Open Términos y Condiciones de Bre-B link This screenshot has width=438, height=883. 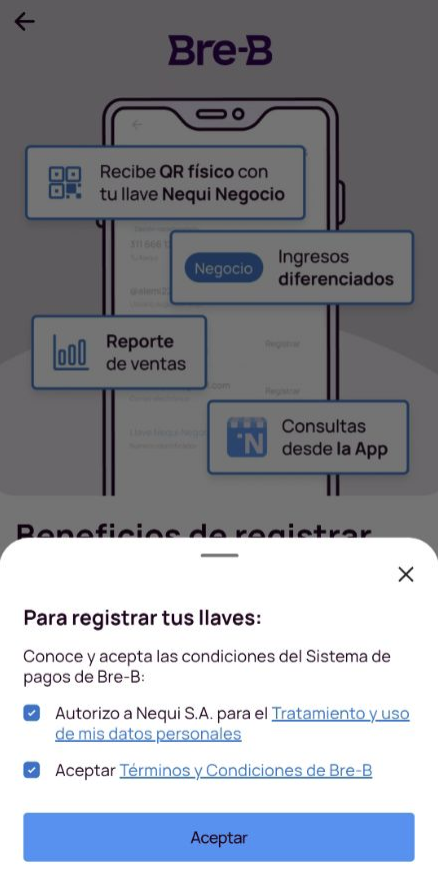click(245, 770)
